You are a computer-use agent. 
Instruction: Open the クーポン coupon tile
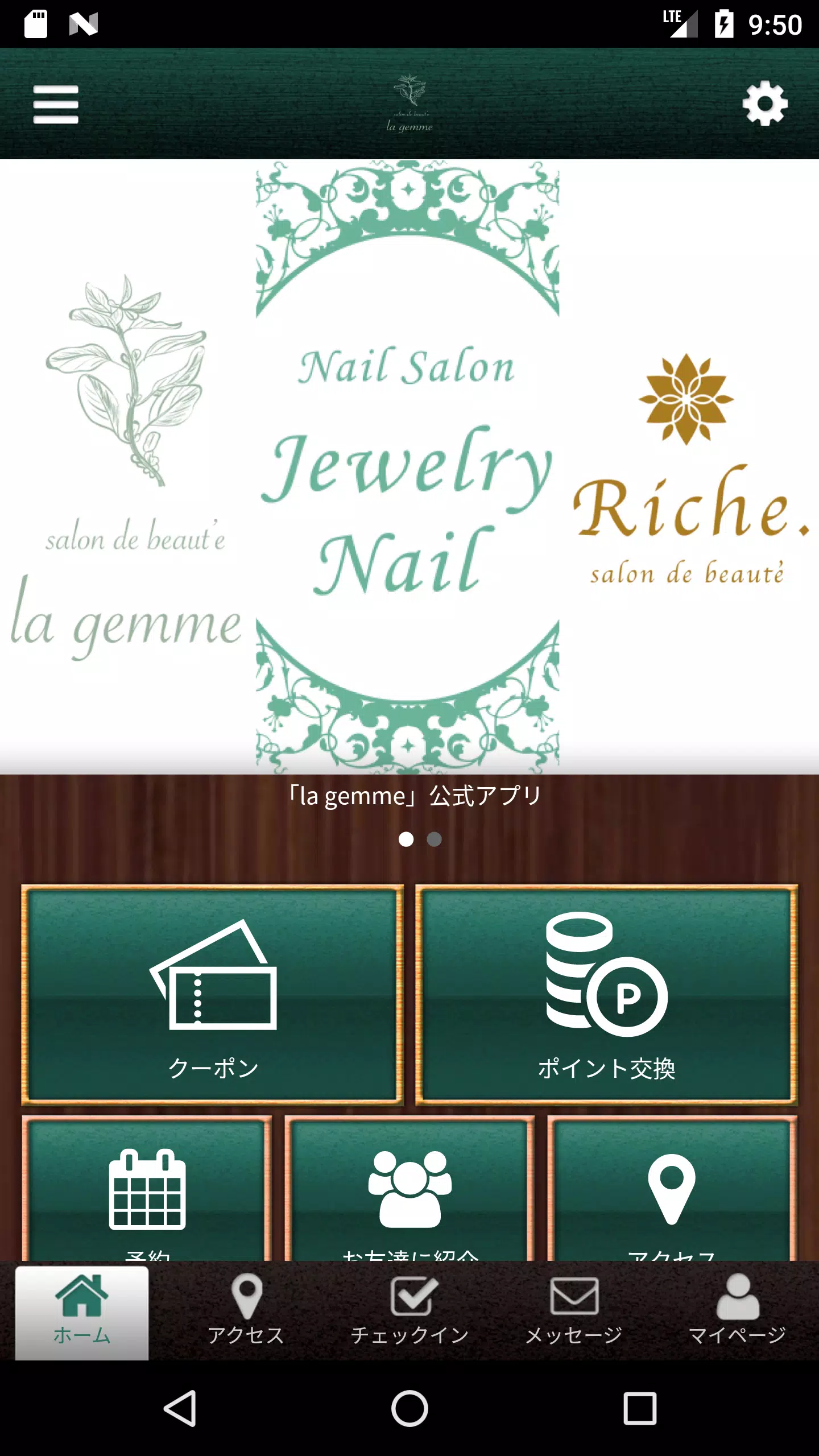[x=213, y=994]
